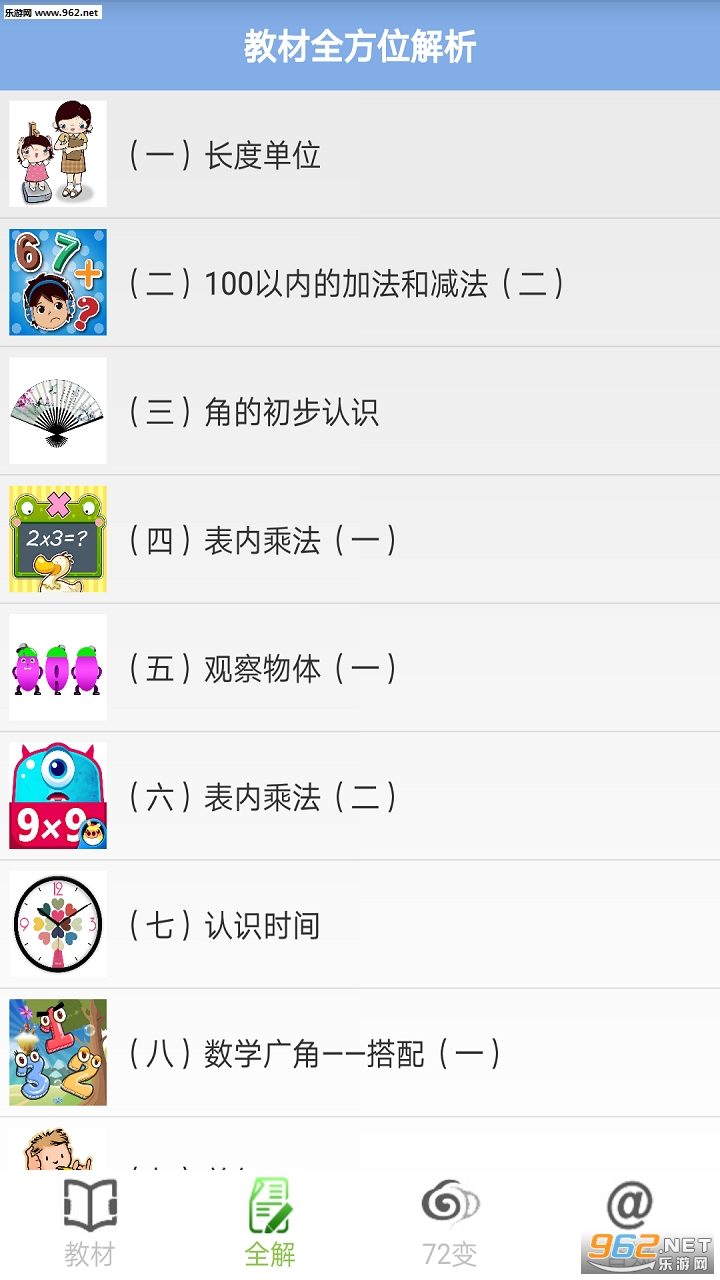View （五）观察物体（一）
The height and width of the screenshot is (1280, 720).
(360, 668)
